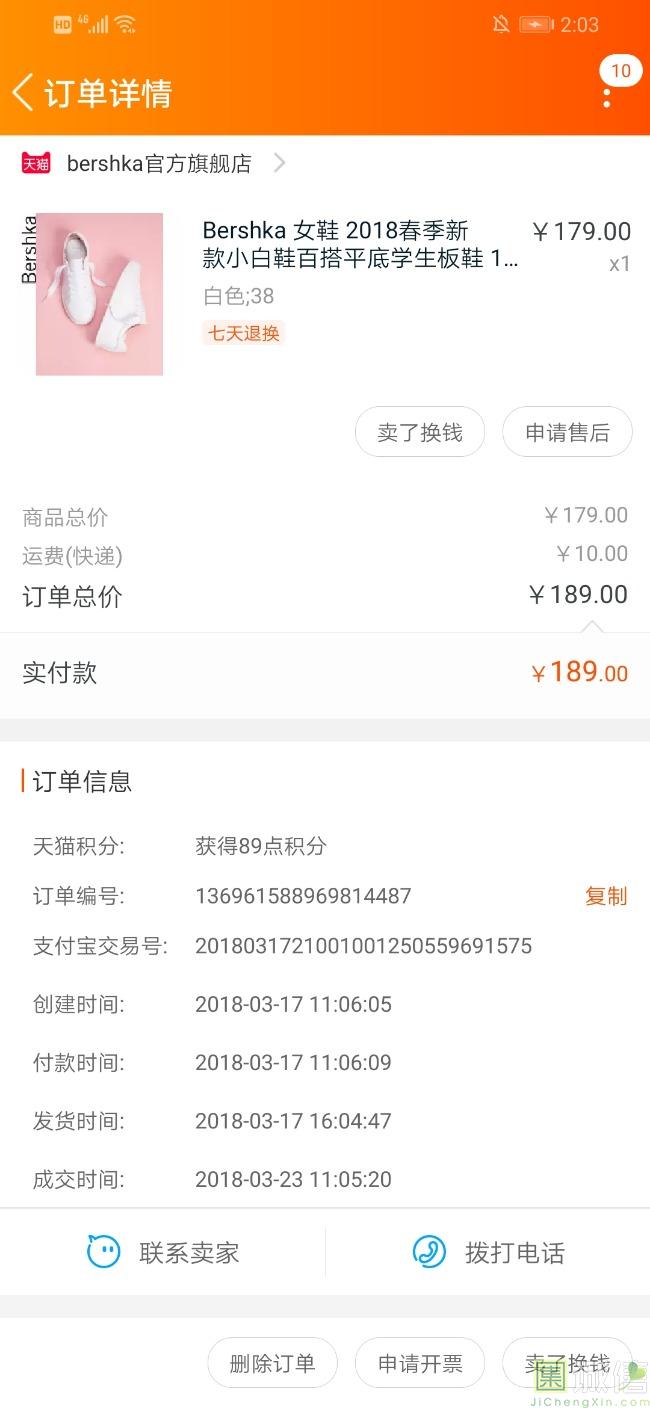650x1408 pixels.
Task: Tap 卖了换钱 under the product
Action: click(420, 432)
